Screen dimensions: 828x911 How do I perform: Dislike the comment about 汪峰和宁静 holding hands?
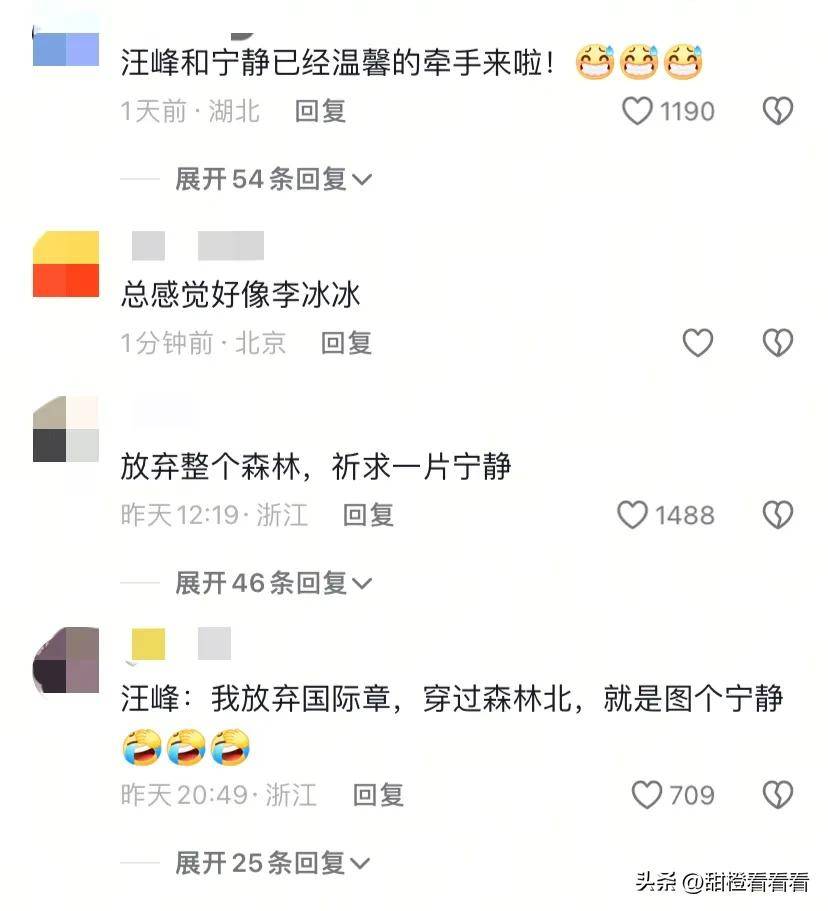click(777, 111)
